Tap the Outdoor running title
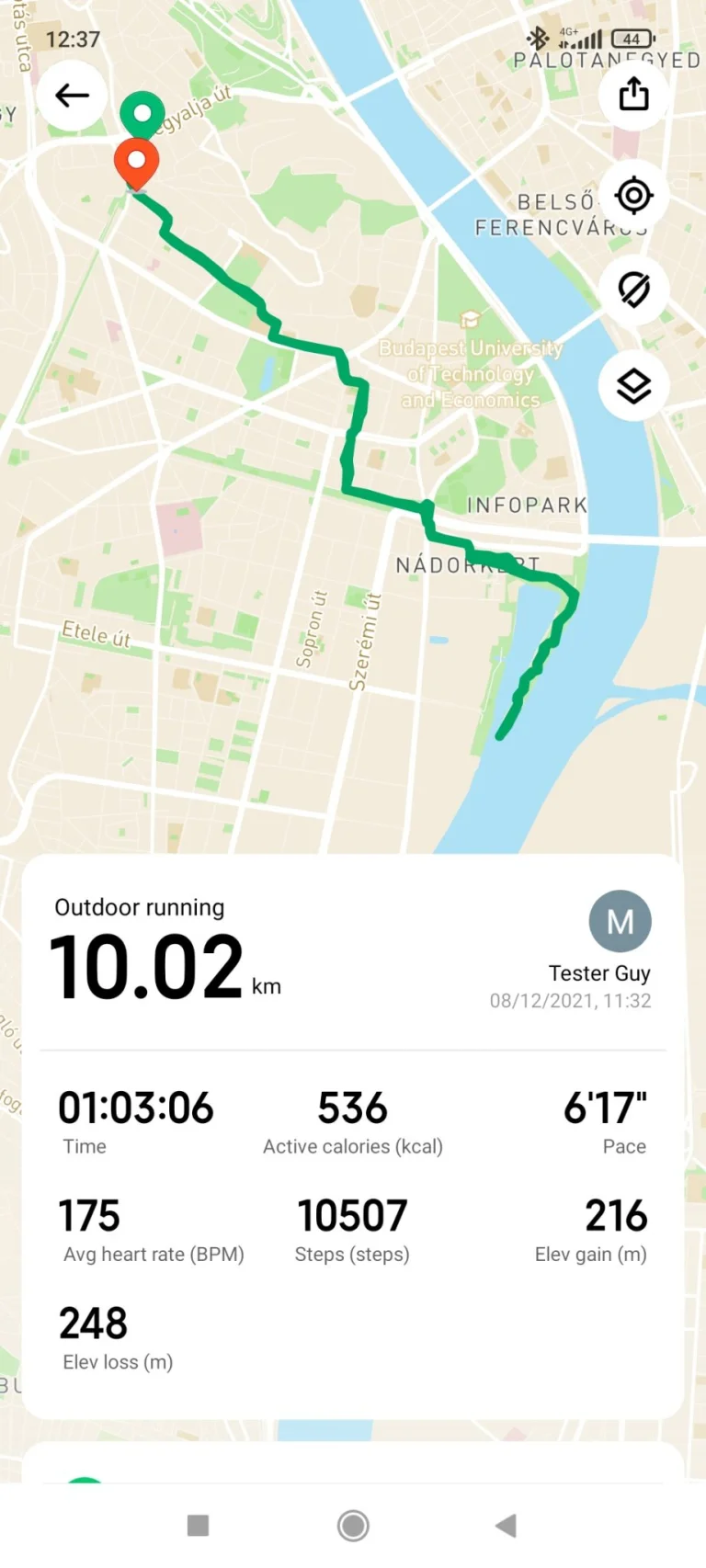This screenshot has width=706, height=1568. [x=140, y=907]
